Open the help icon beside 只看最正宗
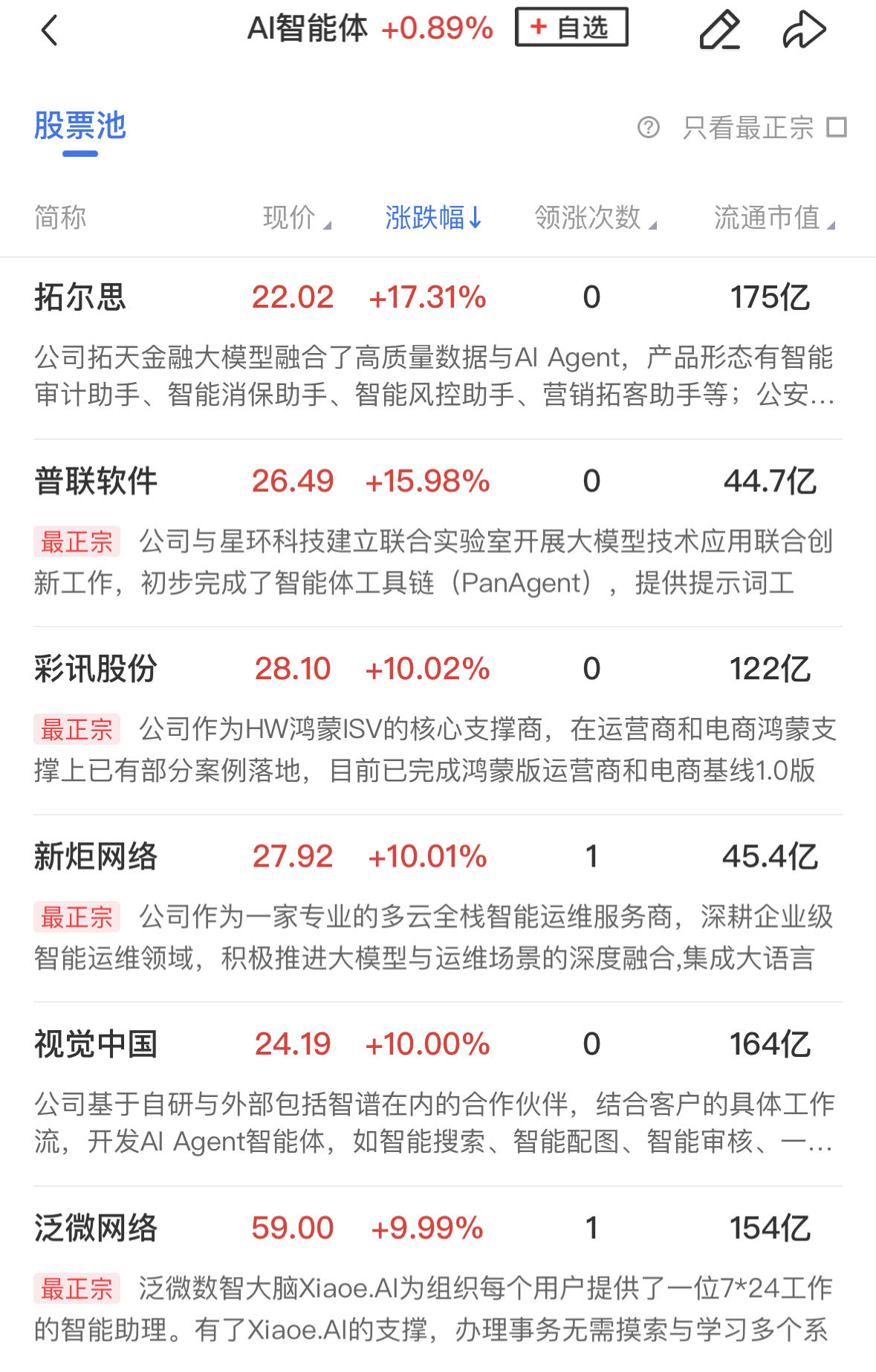876x1372 pixels. point(648,128)
